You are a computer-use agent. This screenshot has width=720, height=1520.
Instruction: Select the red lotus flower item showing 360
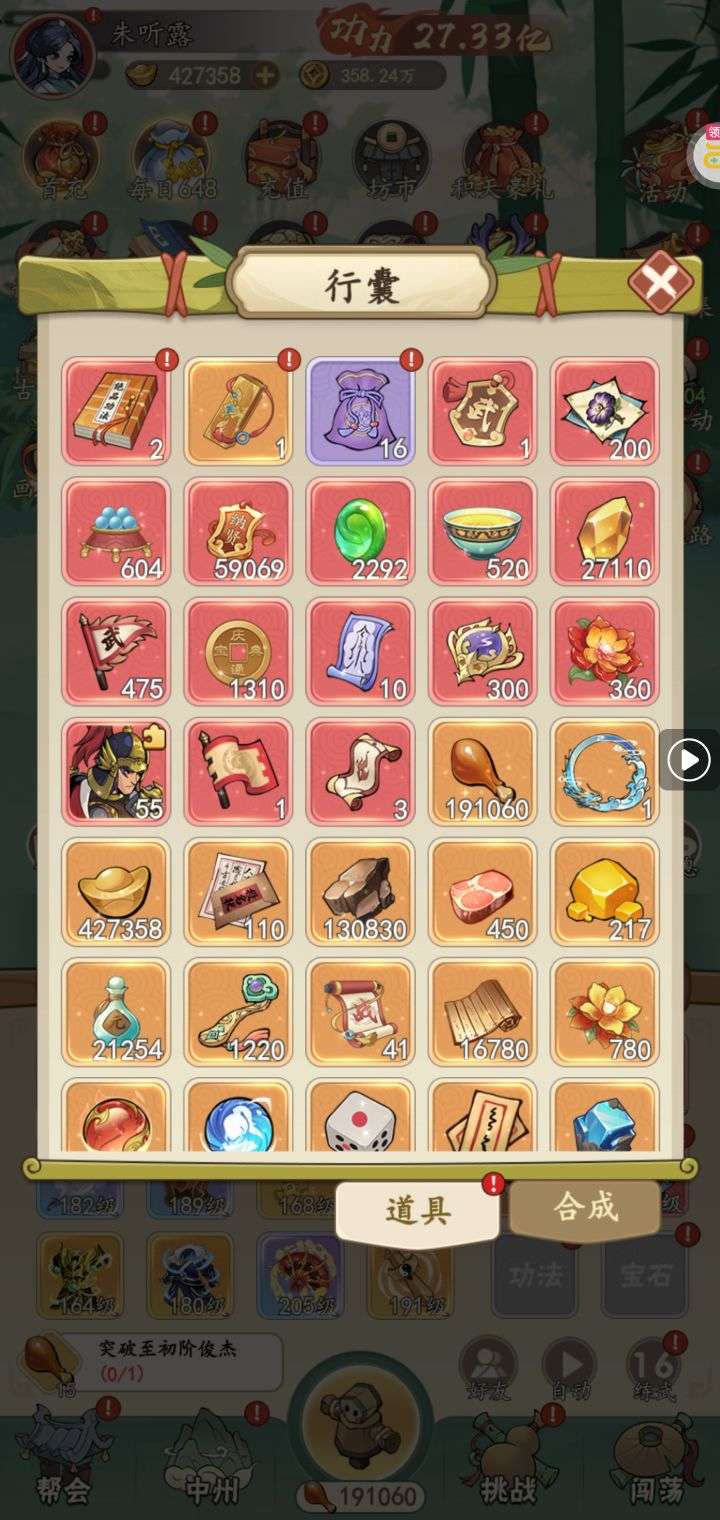tap(604, 651)
